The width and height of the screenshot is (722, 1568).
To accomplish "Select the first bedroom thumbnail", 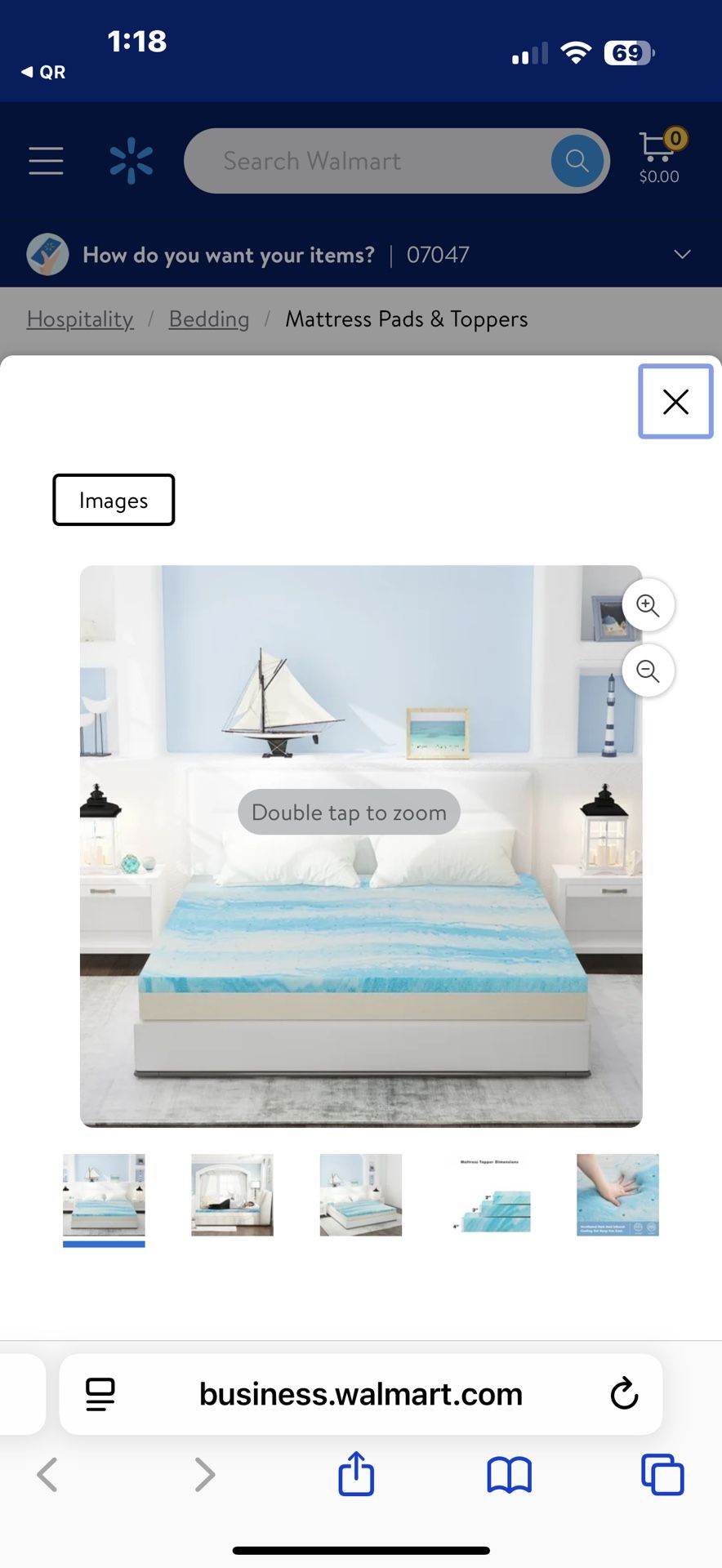I will point(104,1195).
